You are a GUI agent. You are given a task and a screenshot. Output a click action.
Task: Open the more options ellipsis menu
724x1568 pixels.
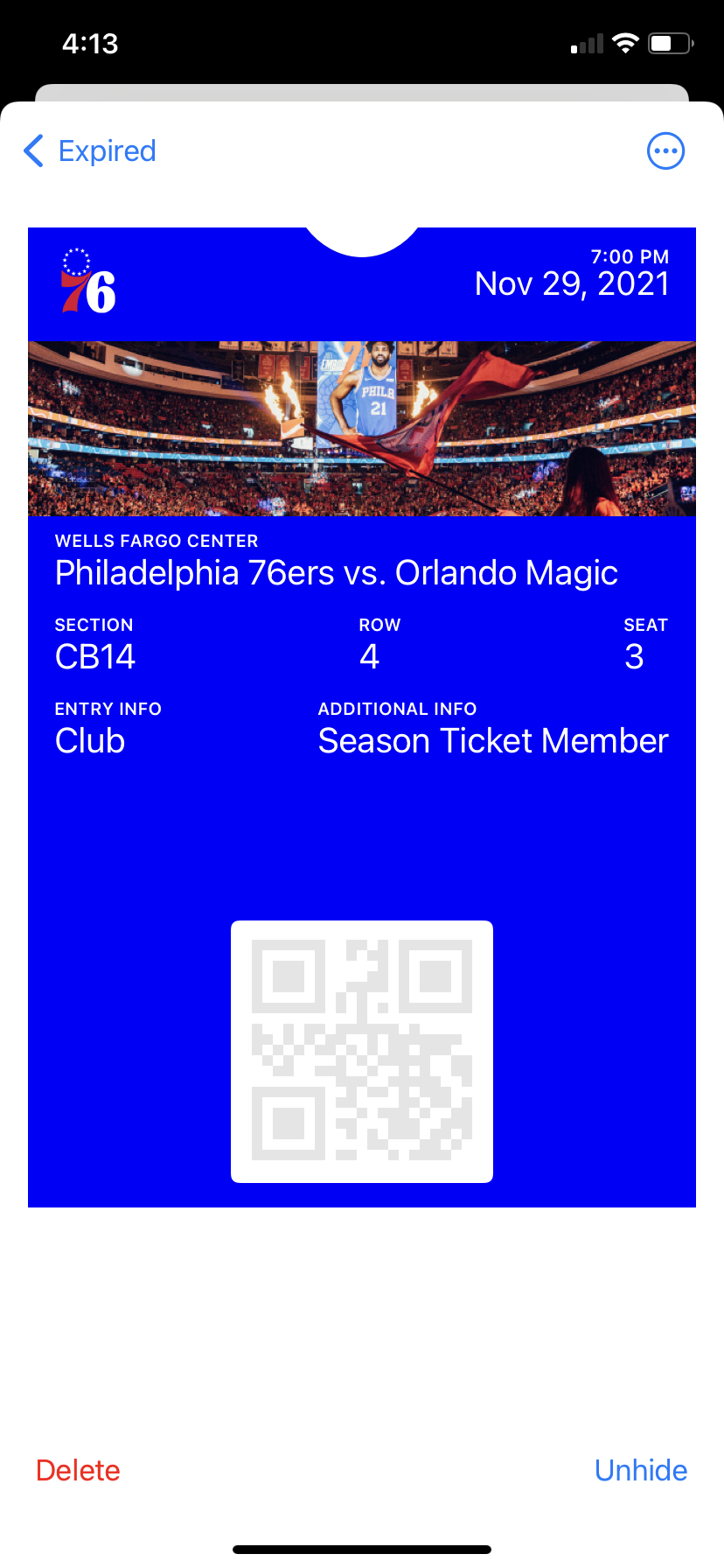coord(665,151)
